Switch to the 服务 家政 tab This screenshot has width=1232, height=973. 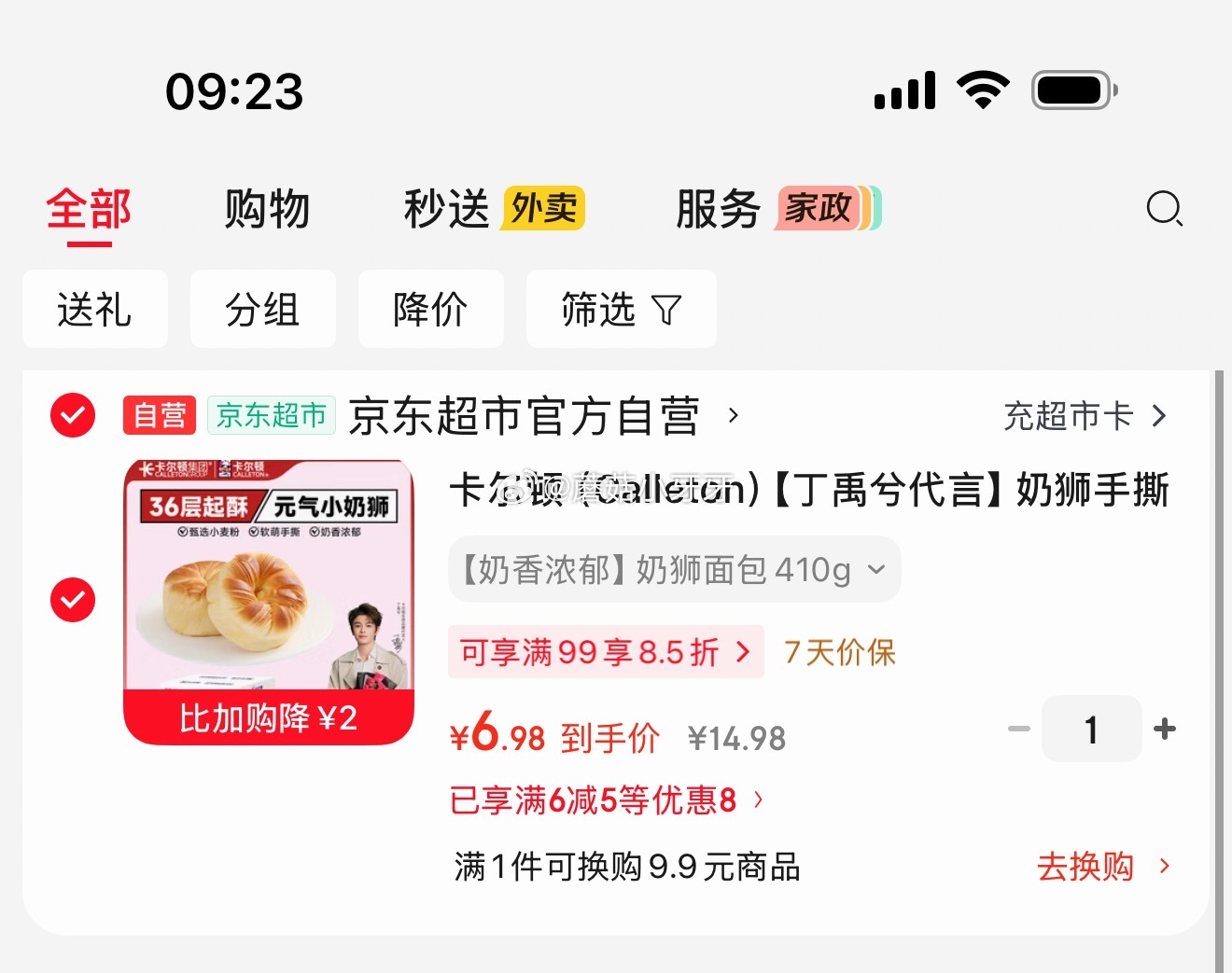tap(777, 209)
